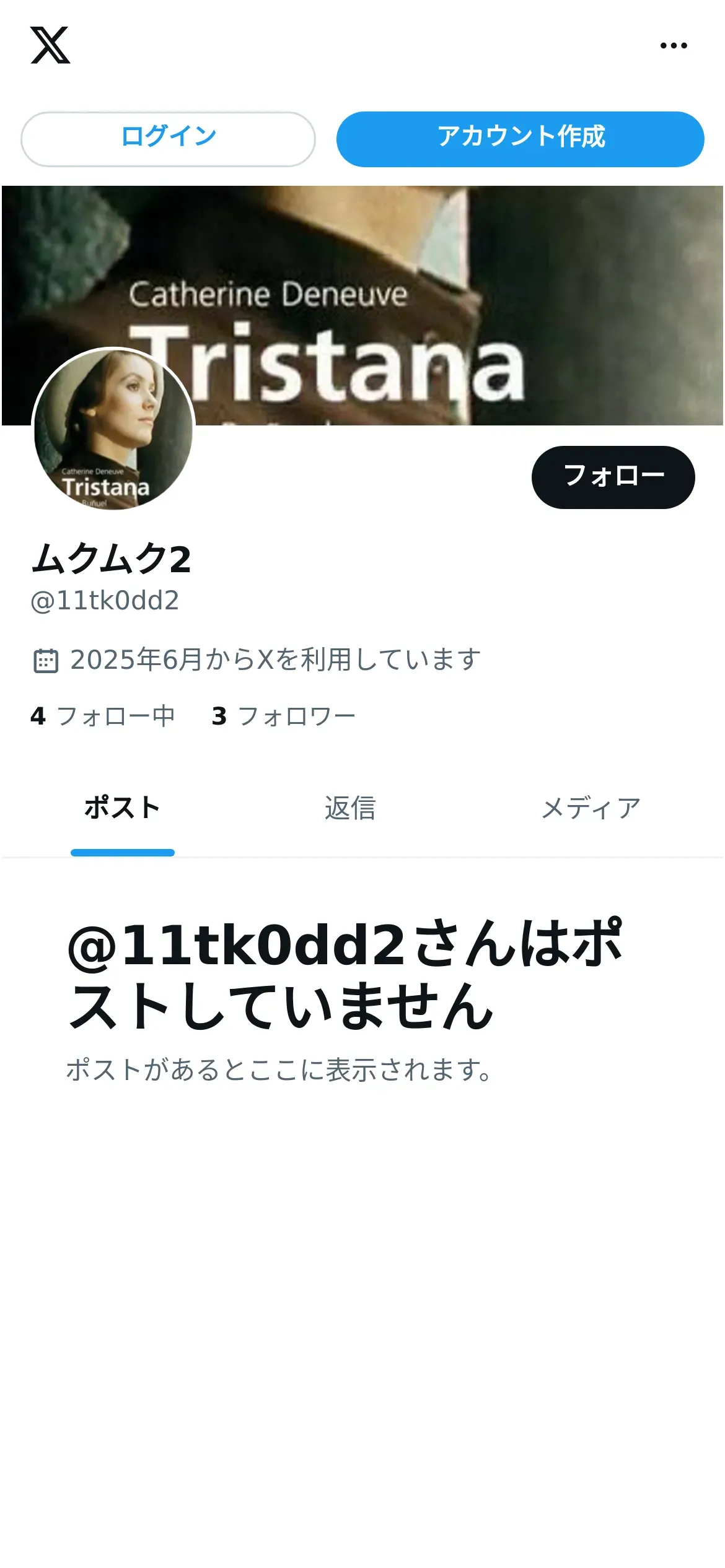Viewport: 725px width, 1568px height.
Task: Open the 3 フォロワー followers list
Action: (284, 716)
